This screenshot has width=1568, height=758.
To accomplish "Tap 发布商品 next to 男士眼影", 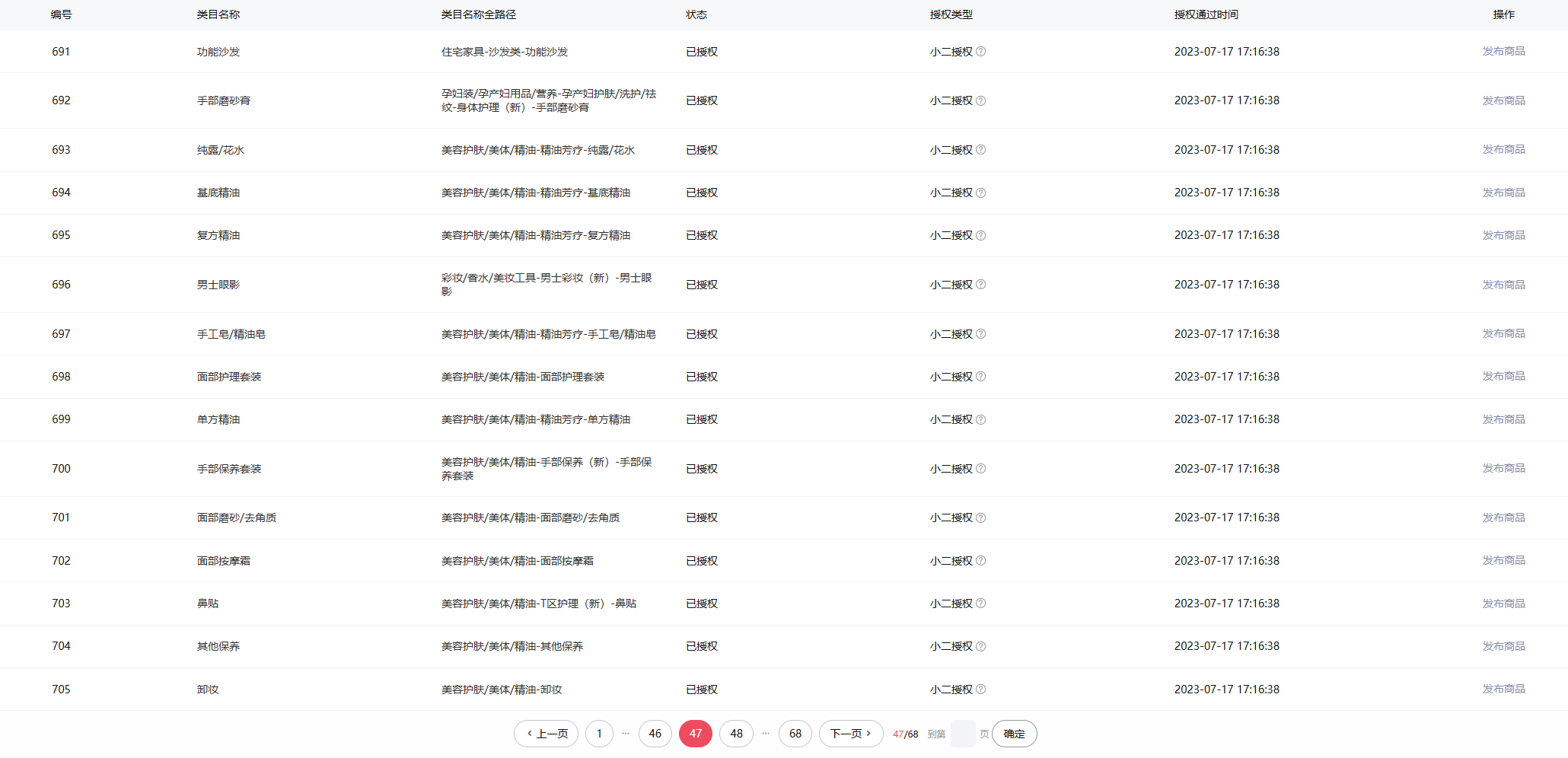I will 1503,285.
